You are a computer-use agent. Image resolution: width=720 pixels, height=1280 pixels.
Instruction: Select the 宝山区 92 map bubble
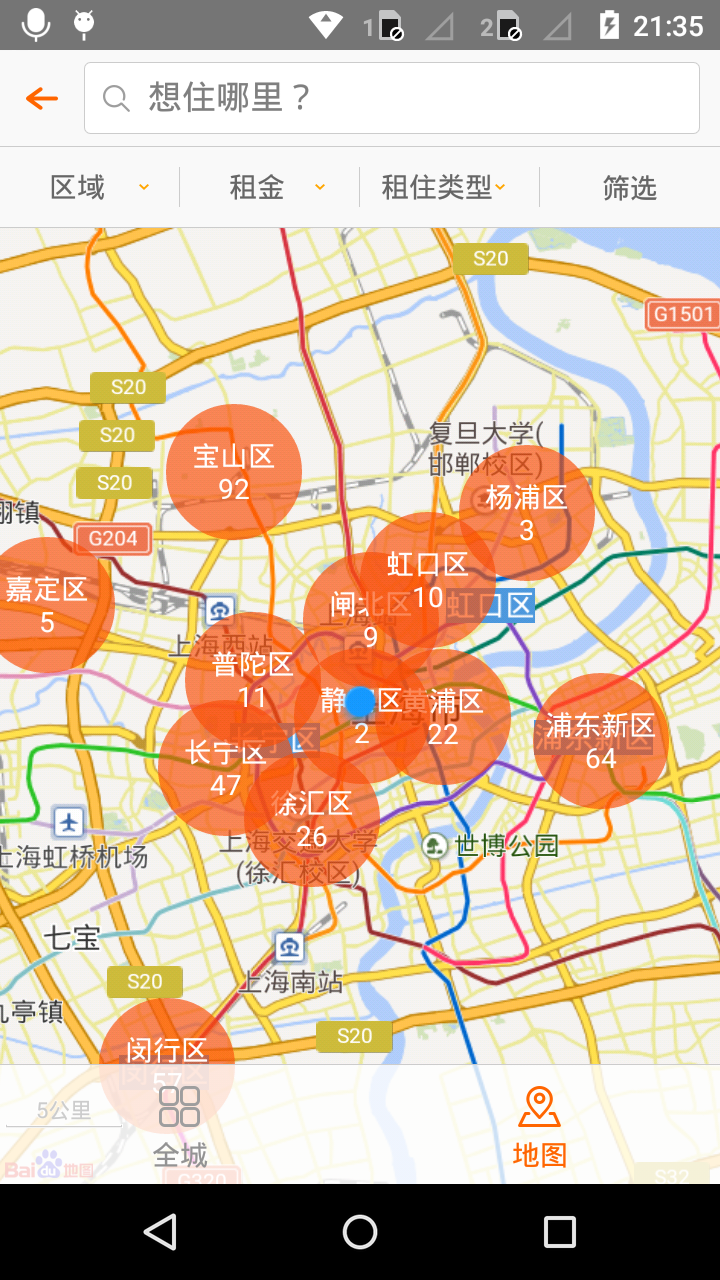tap(234, 472)
